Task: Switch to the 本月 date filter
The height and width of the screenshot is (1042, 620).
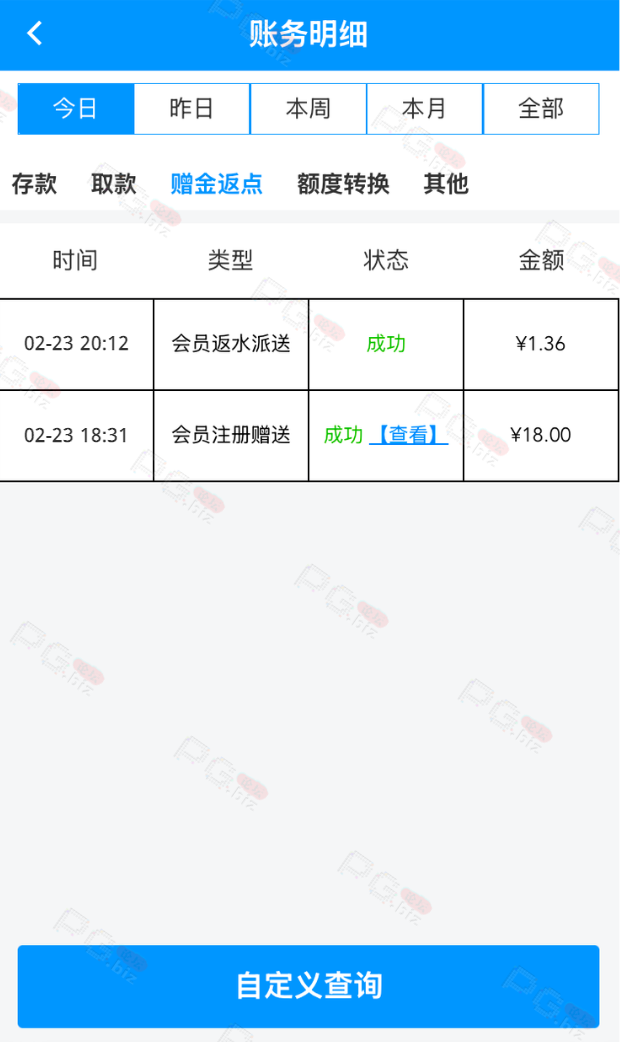Action: [425, 109]
